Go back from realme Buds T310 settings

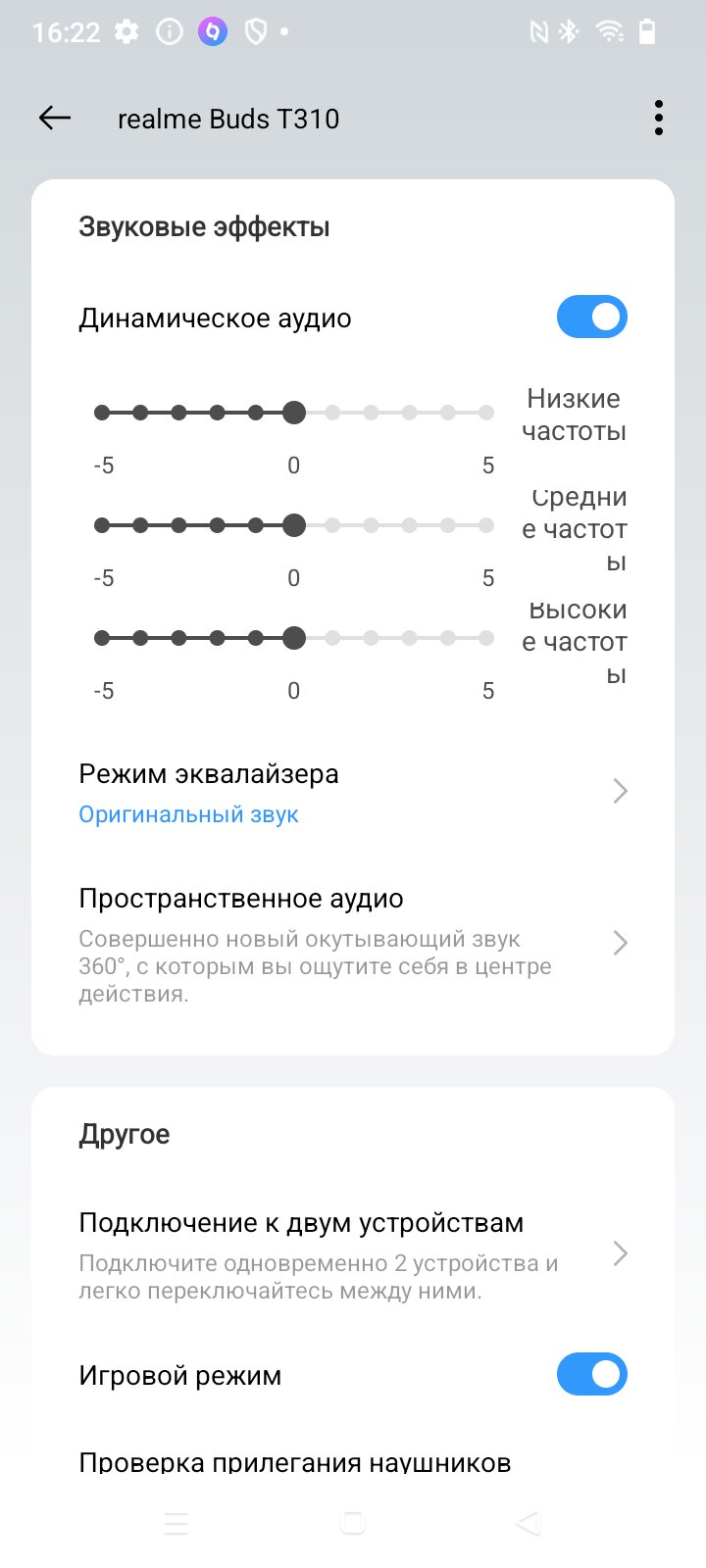coord(55,119)
